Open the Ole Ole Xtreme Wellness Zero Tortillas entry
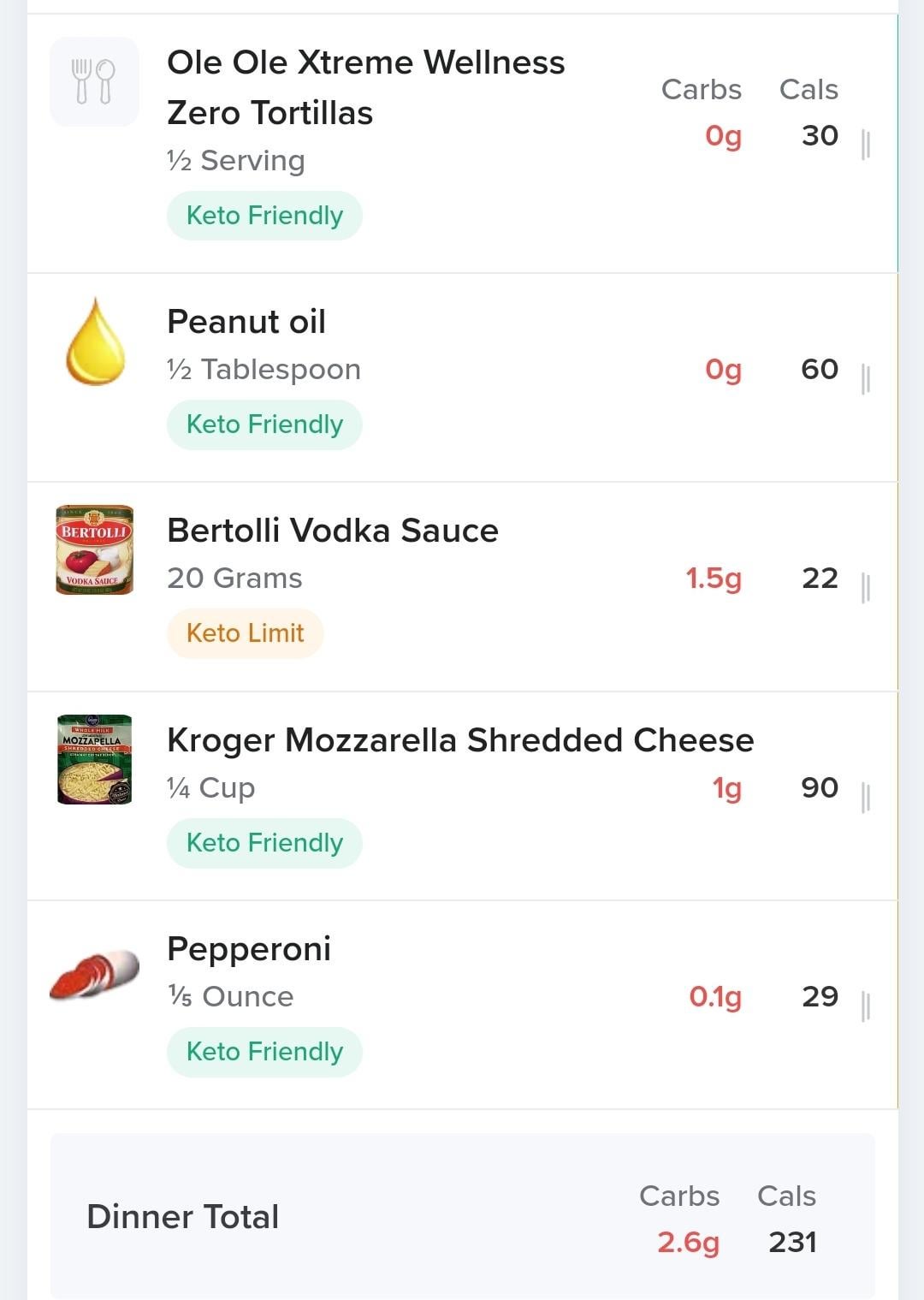 point(365,87)
